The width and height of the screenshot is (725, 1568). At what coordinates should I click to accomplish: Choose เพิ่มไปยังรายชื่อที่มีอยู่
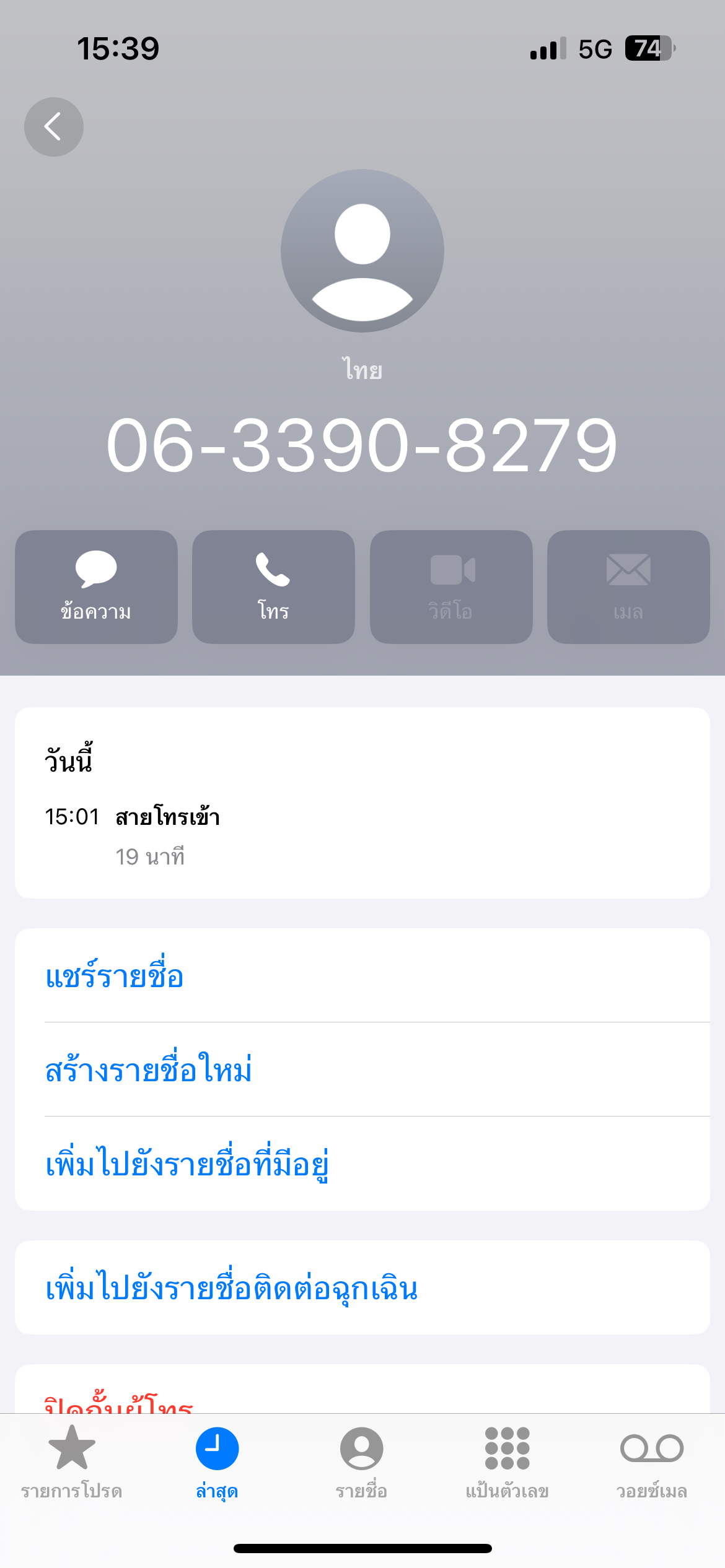(362, 1164)
